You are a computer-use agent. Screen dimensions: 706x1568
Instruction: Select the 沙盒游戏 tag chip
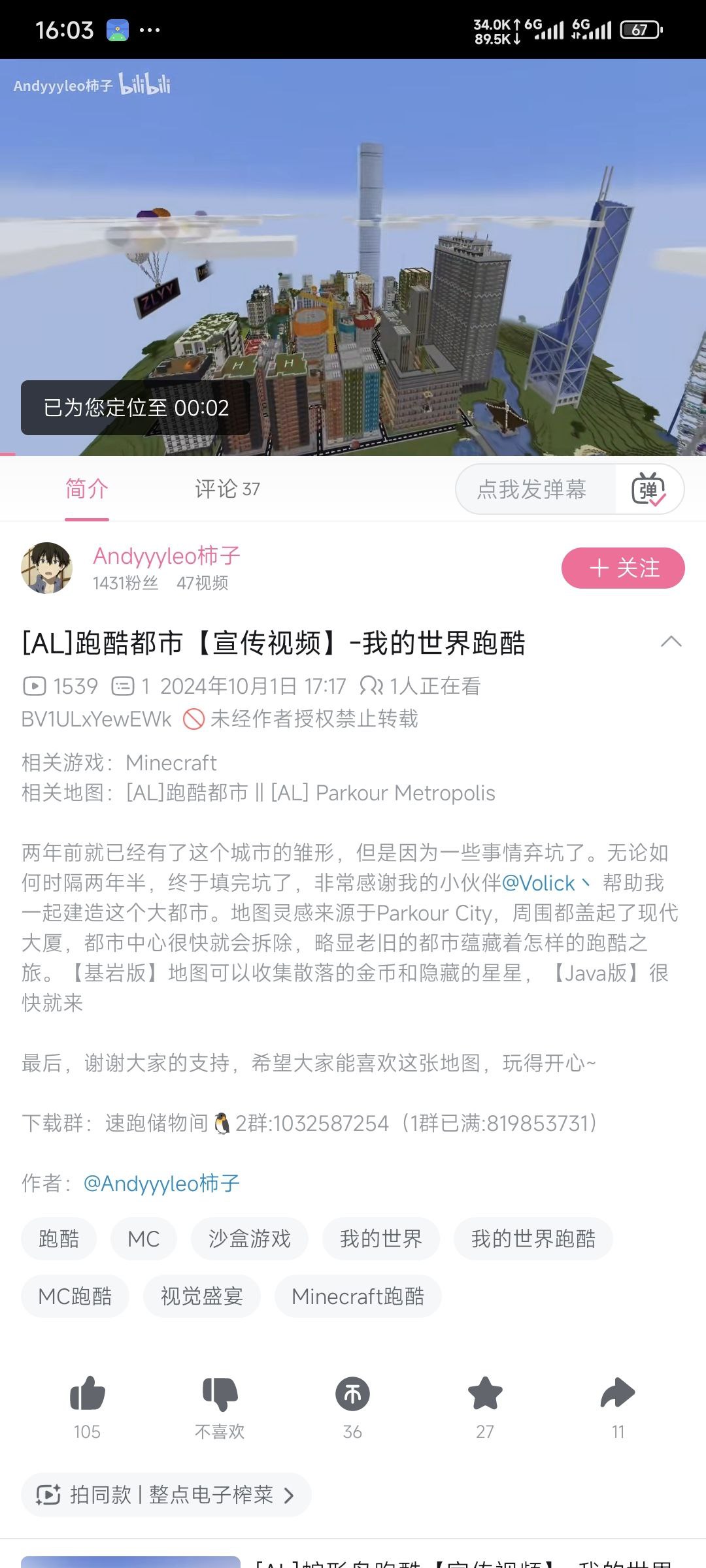(249, 1239)
